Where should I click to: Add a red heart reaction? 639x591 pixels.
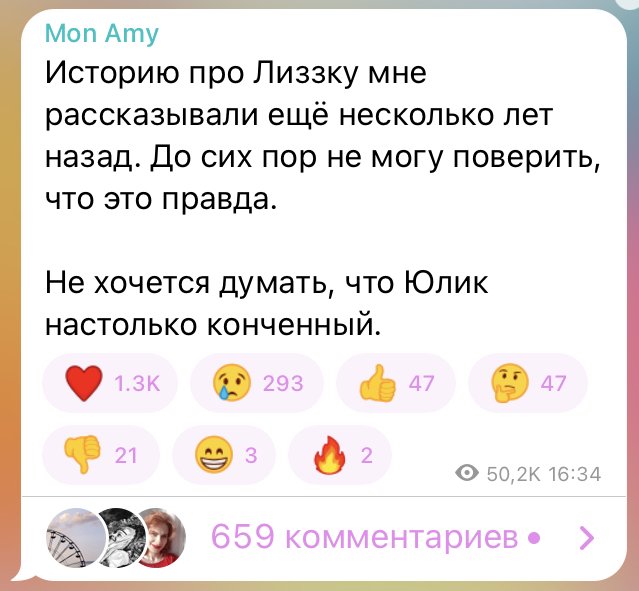[x=109, y=383]
